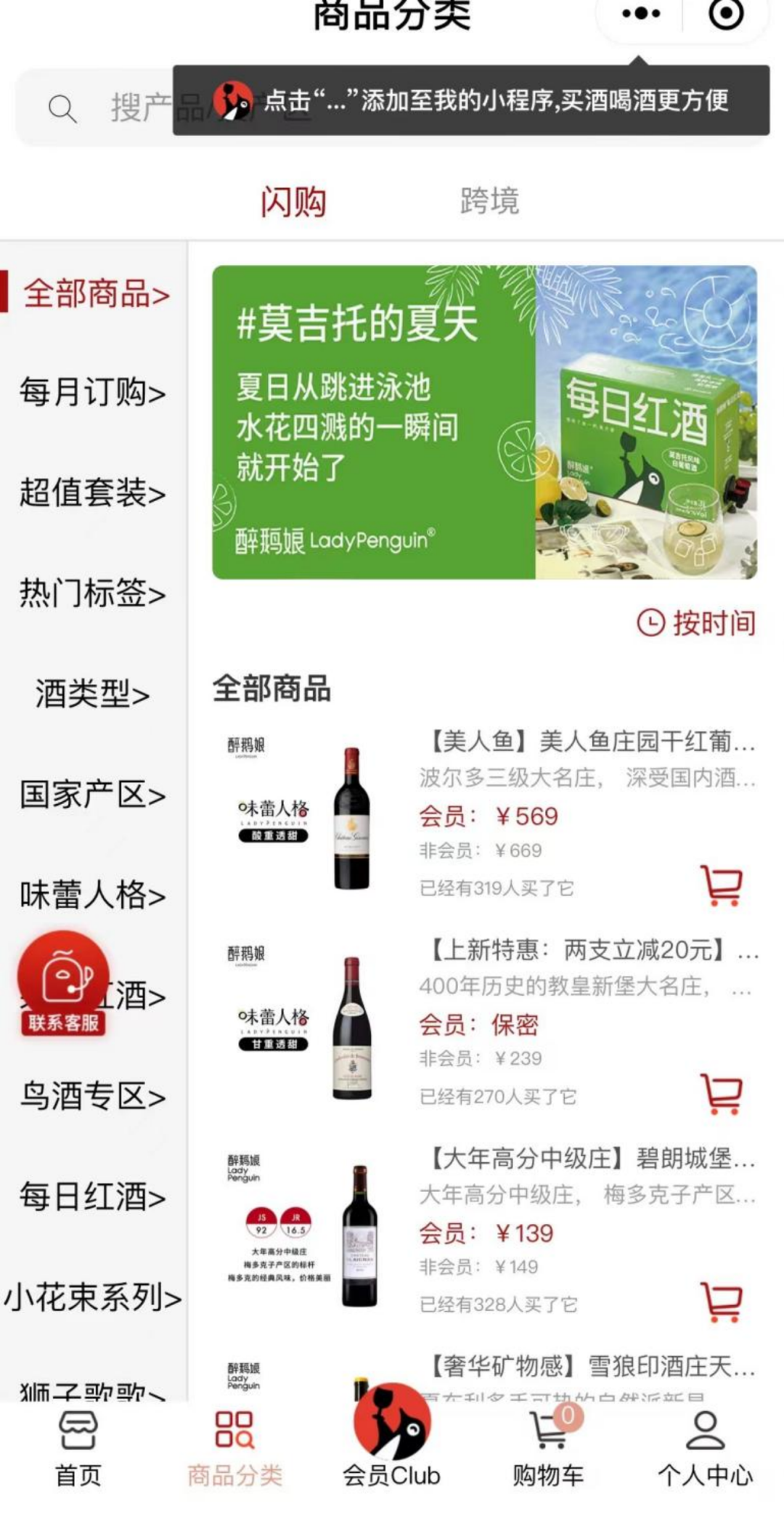
Task: Choose the 酒类型 category
Action: 92,694
